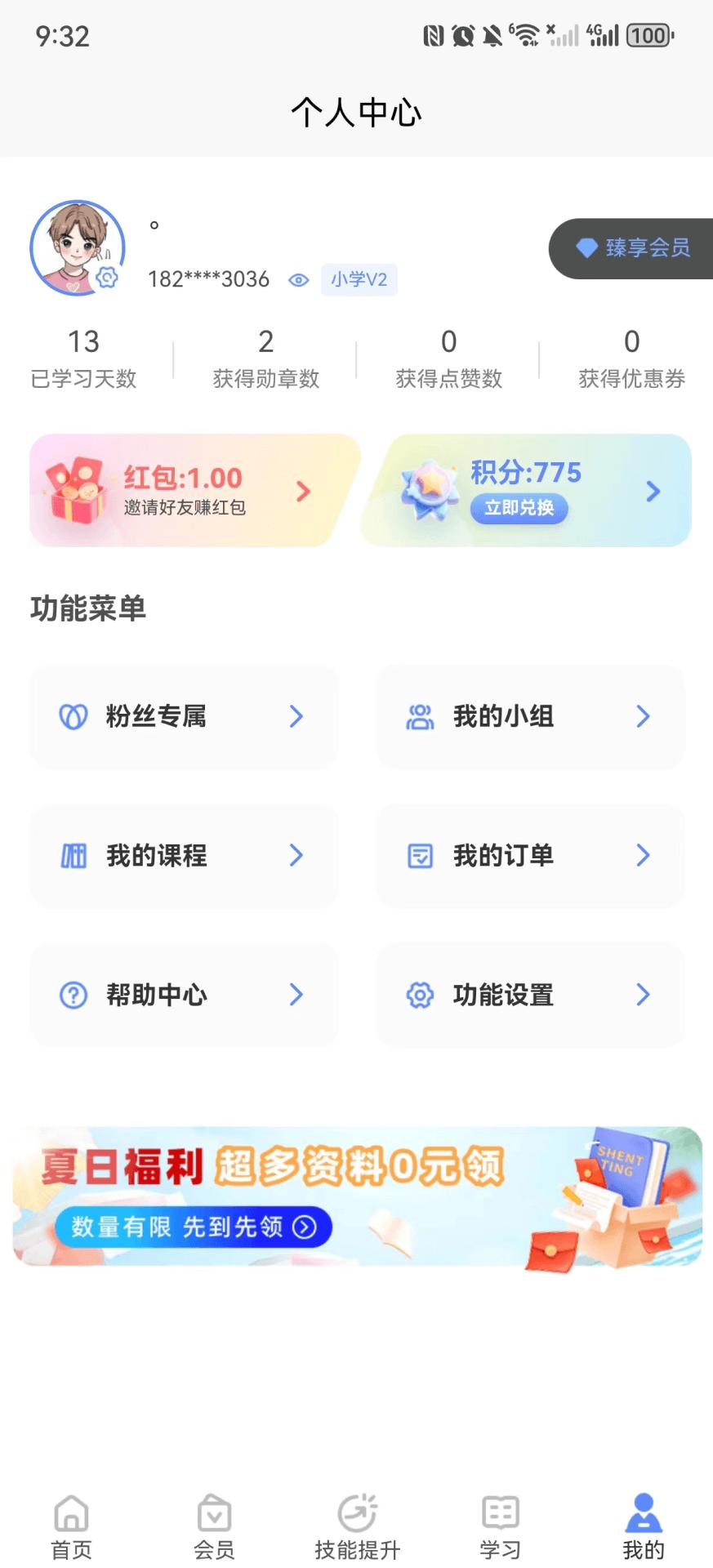Open 我的课程 with its chevron
Image resolution: width=713 pixels, height=1568 pixels.
297,856
